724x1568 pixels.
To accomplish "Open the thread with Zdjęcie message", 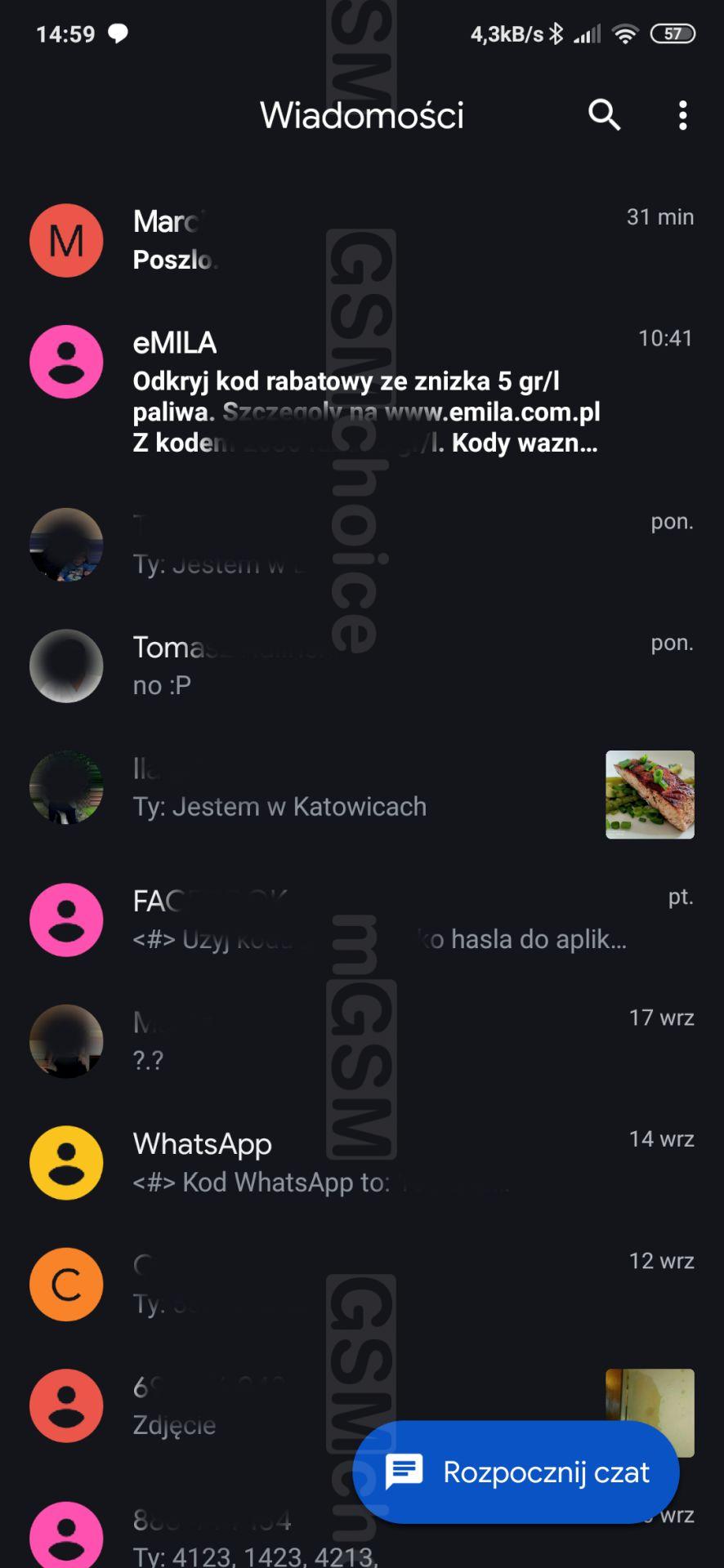I will (x=362, y=1406).
